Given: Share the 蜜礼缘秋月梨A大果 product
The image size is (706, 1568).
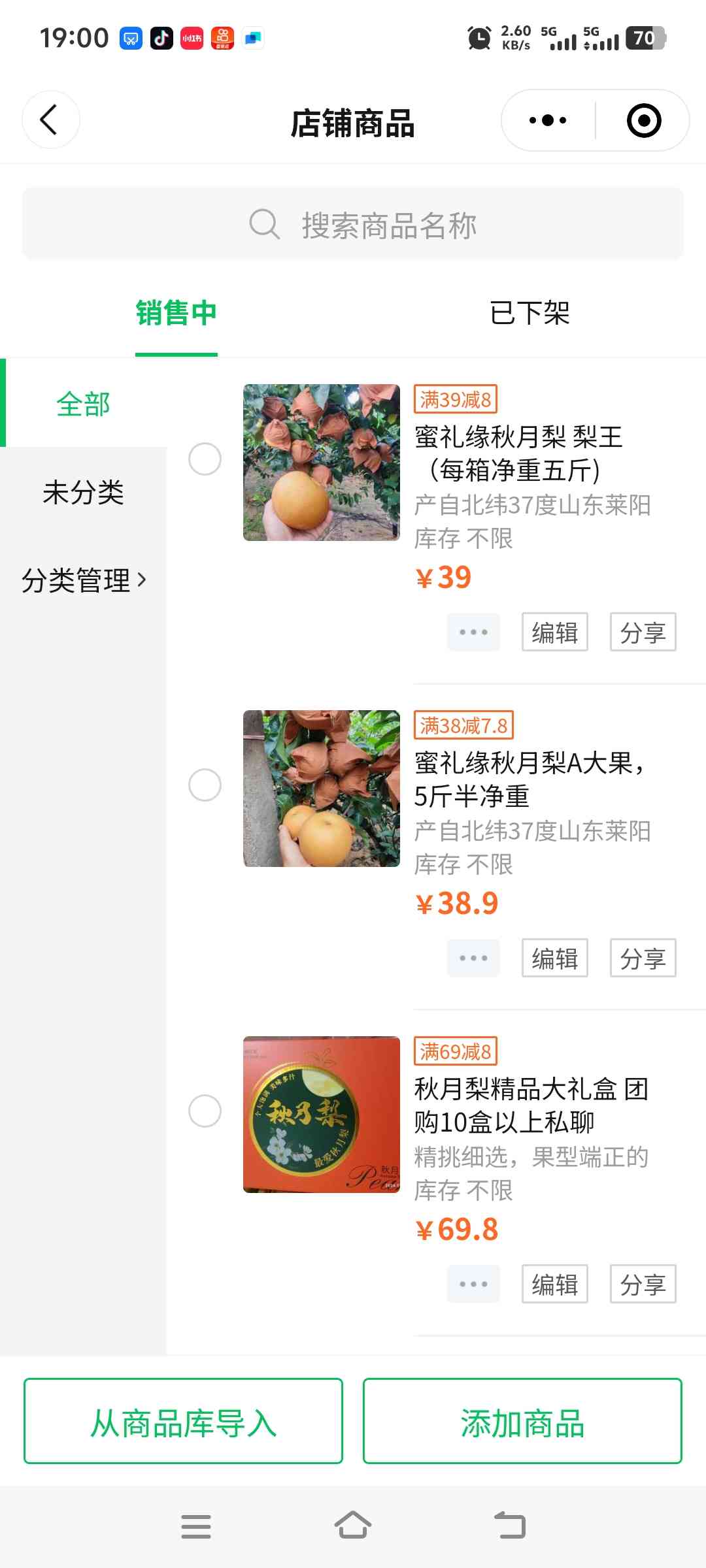Looking at the screenshot, I should coord(643,958).
